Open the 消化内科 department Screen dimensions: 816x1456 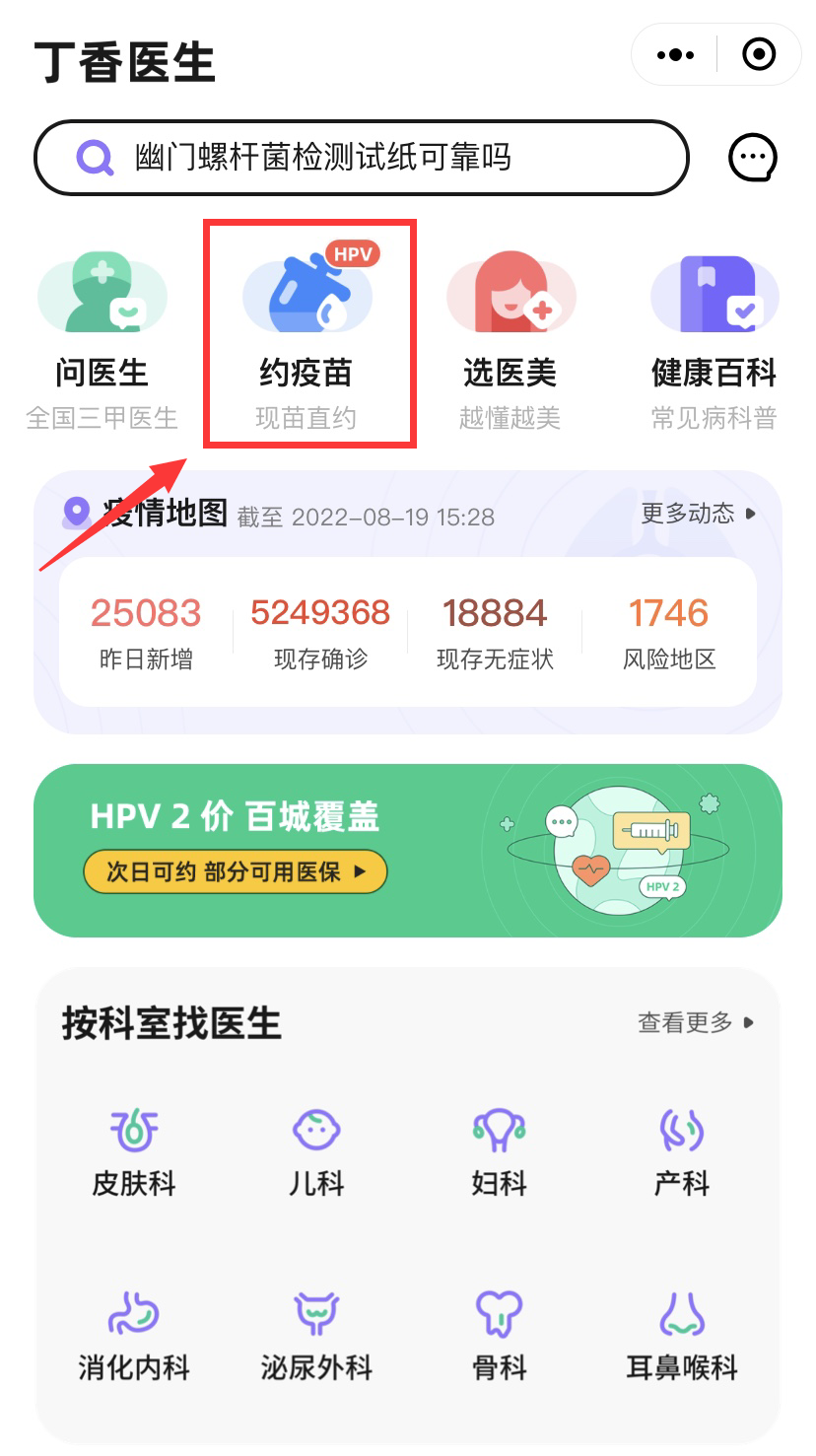tap(133, 1337)
